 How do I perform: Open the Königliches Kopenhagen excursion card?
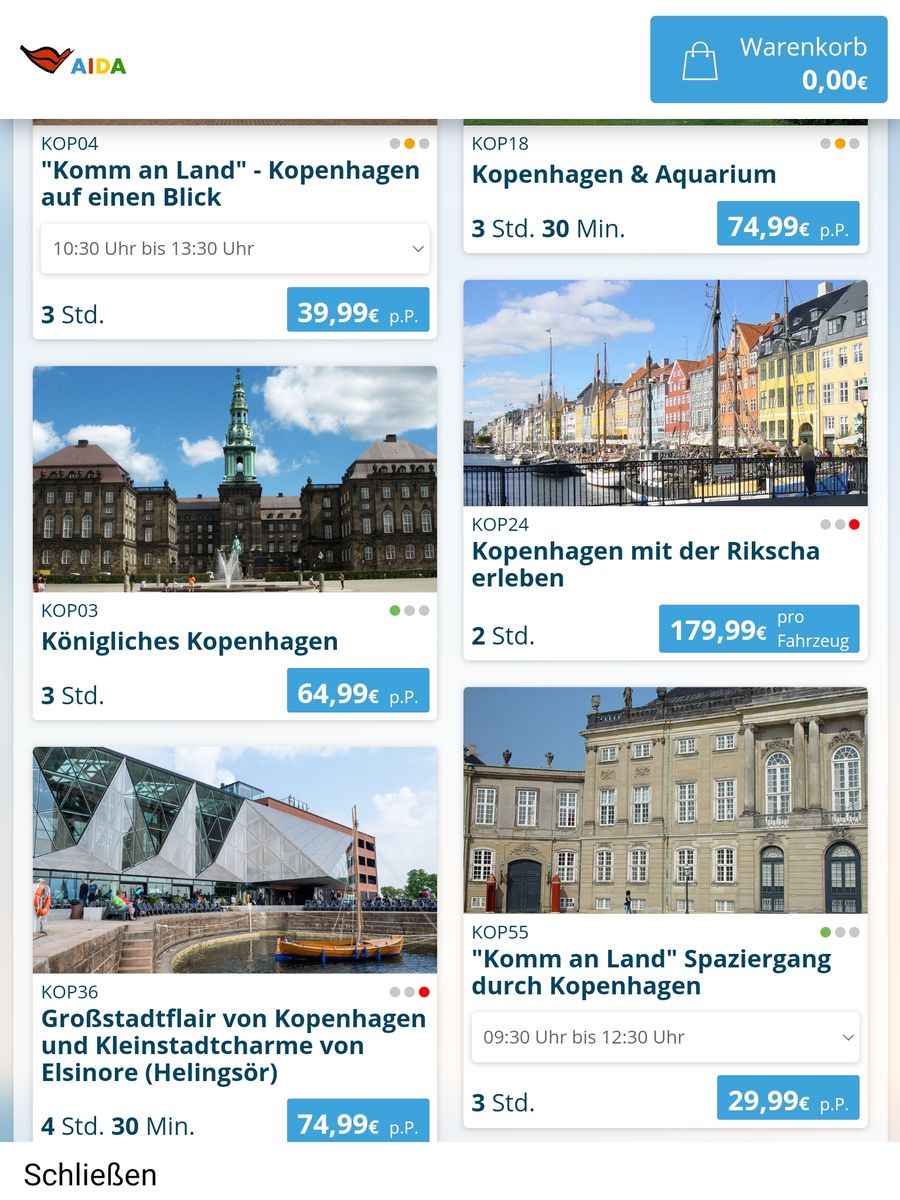pyautogui.click(x=190, y=641)
